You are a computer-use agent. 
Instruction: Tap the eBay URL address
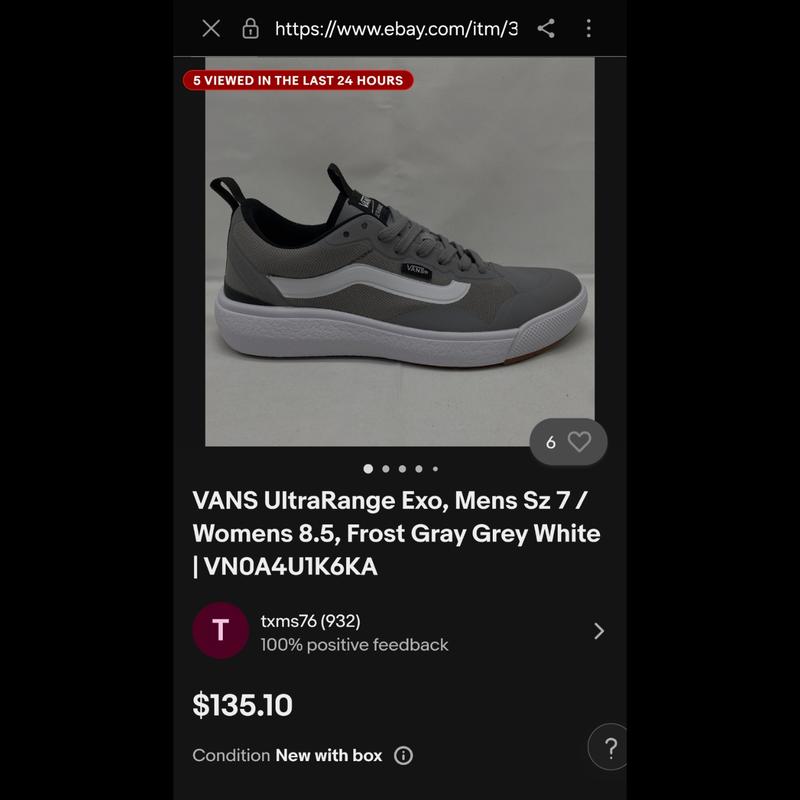396,28
